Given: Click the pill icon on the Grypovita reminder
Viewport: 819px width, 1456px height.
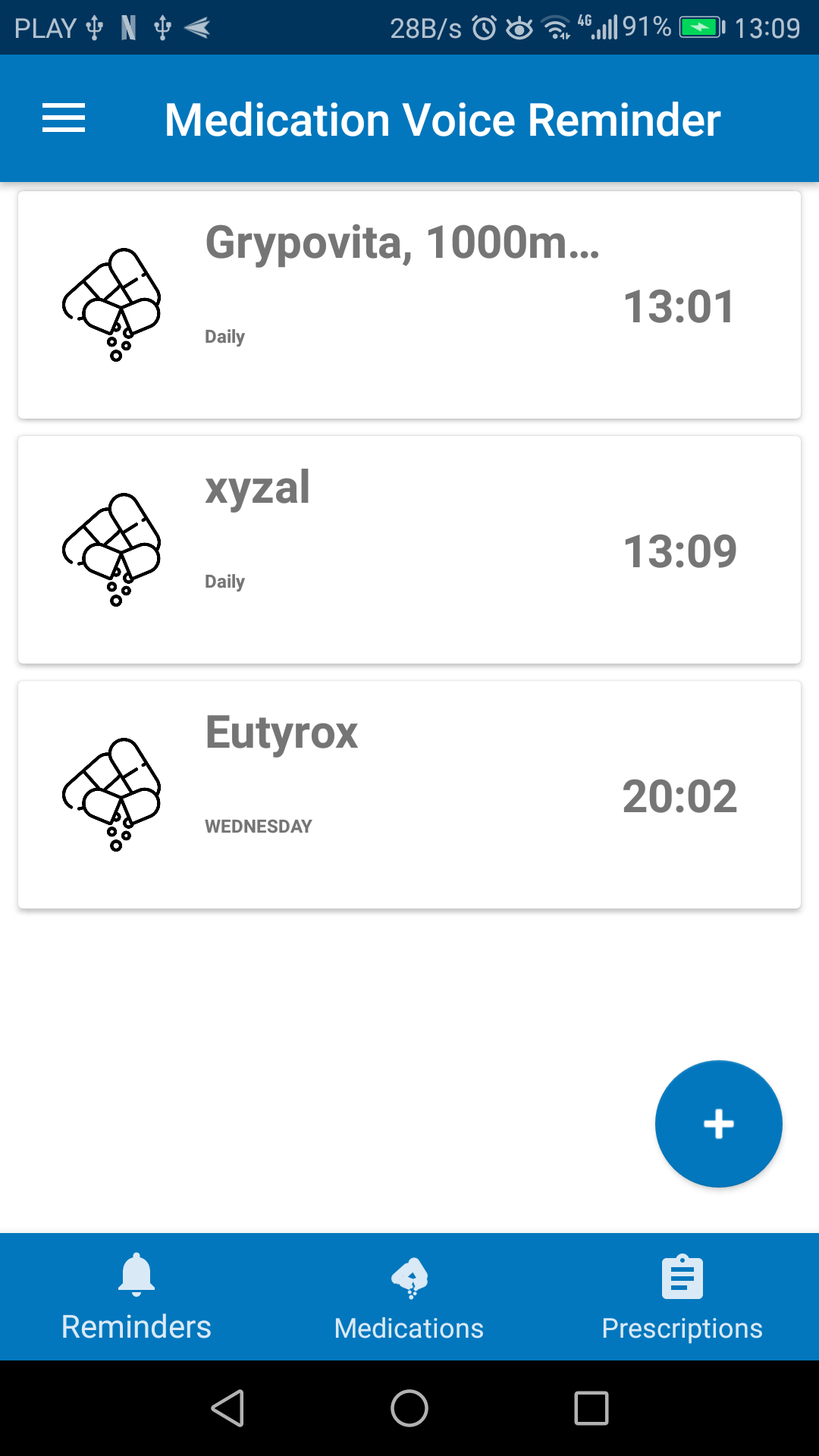Looking at the screenshot, I should (112, 303).
